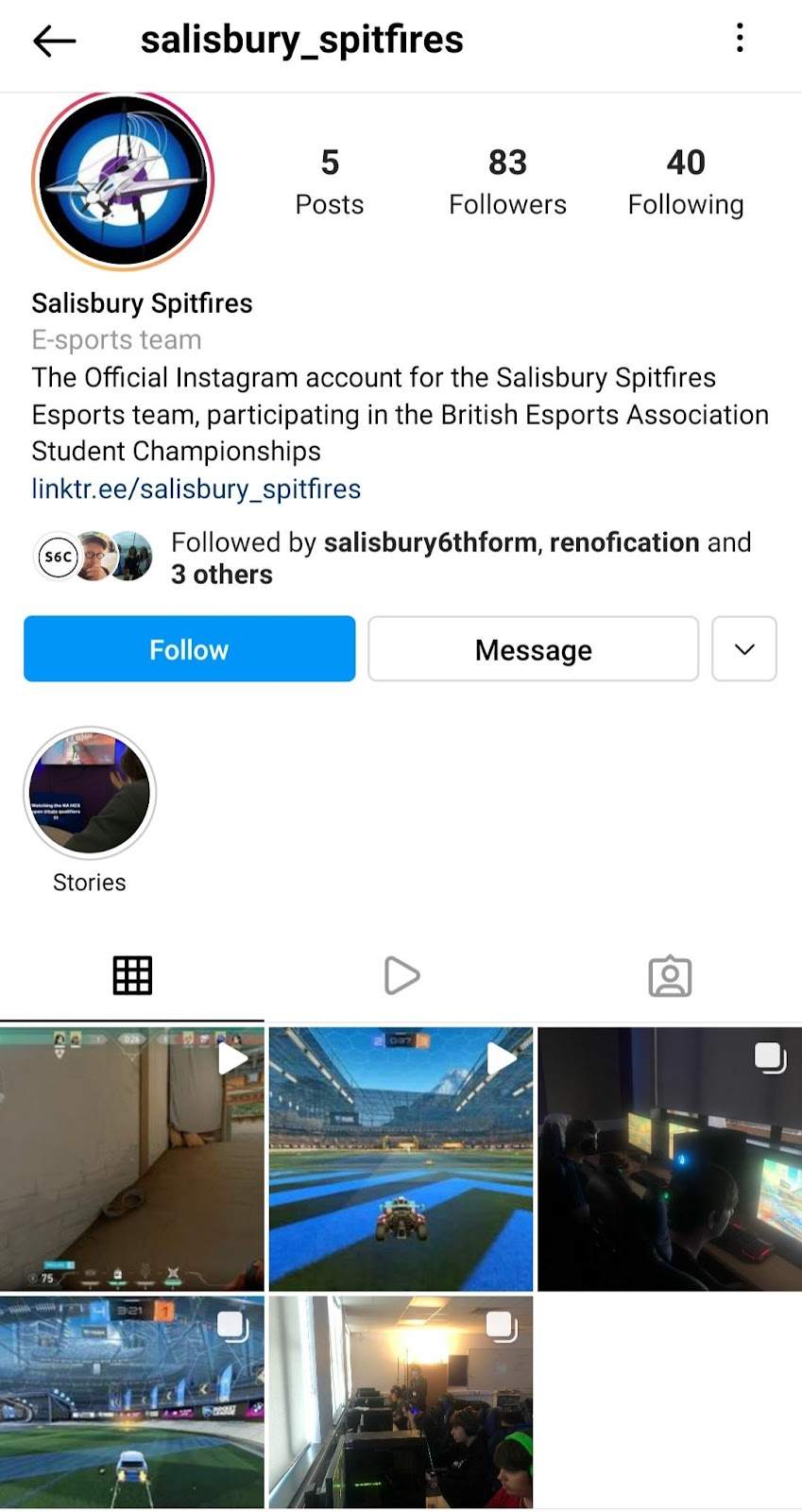
Task: Open the 83 Followers list
Action: click(507, 181)
